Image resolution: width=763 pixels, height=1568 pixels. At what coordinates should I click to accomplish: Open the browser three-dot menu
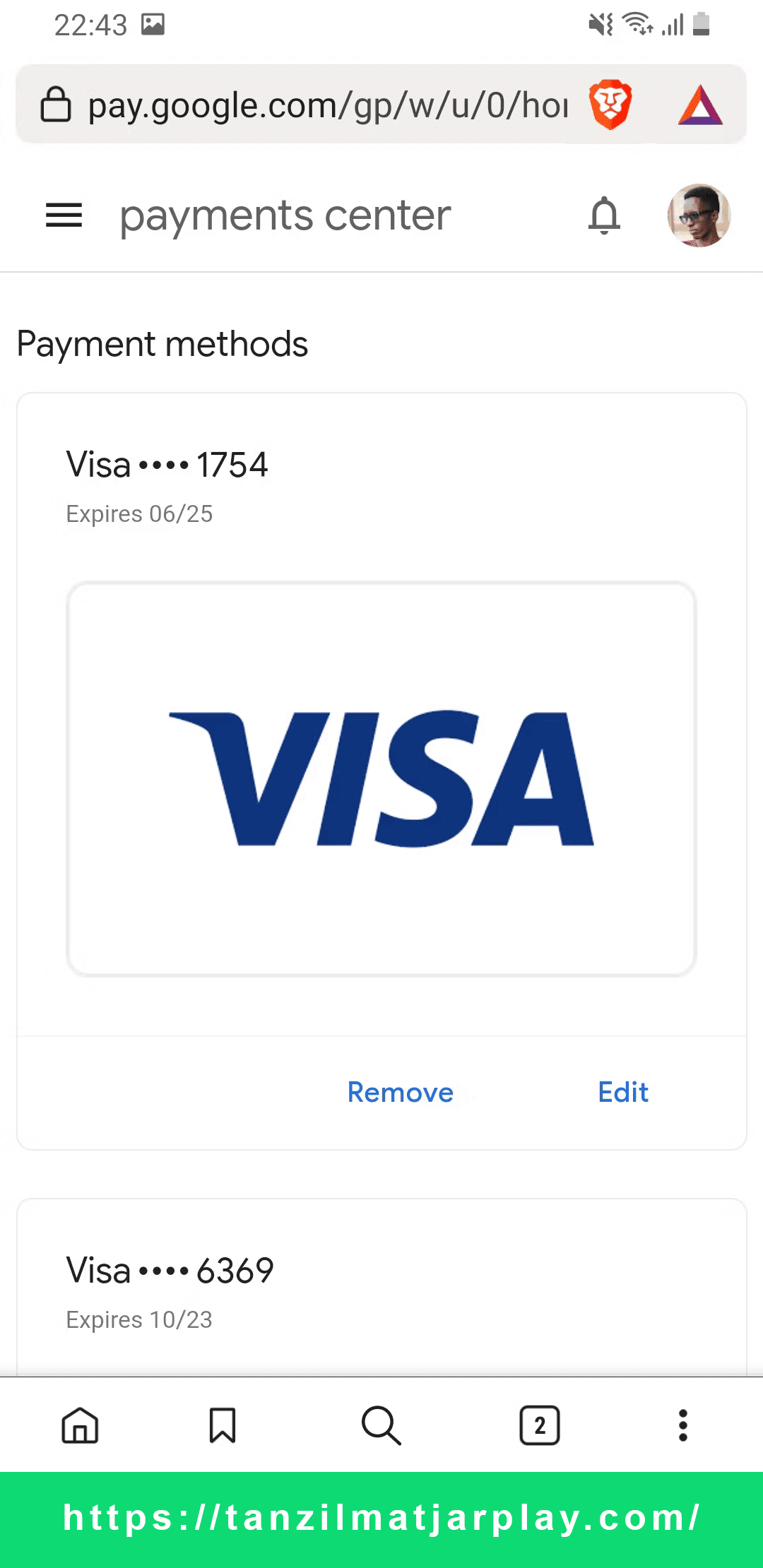pos(682,1425)
